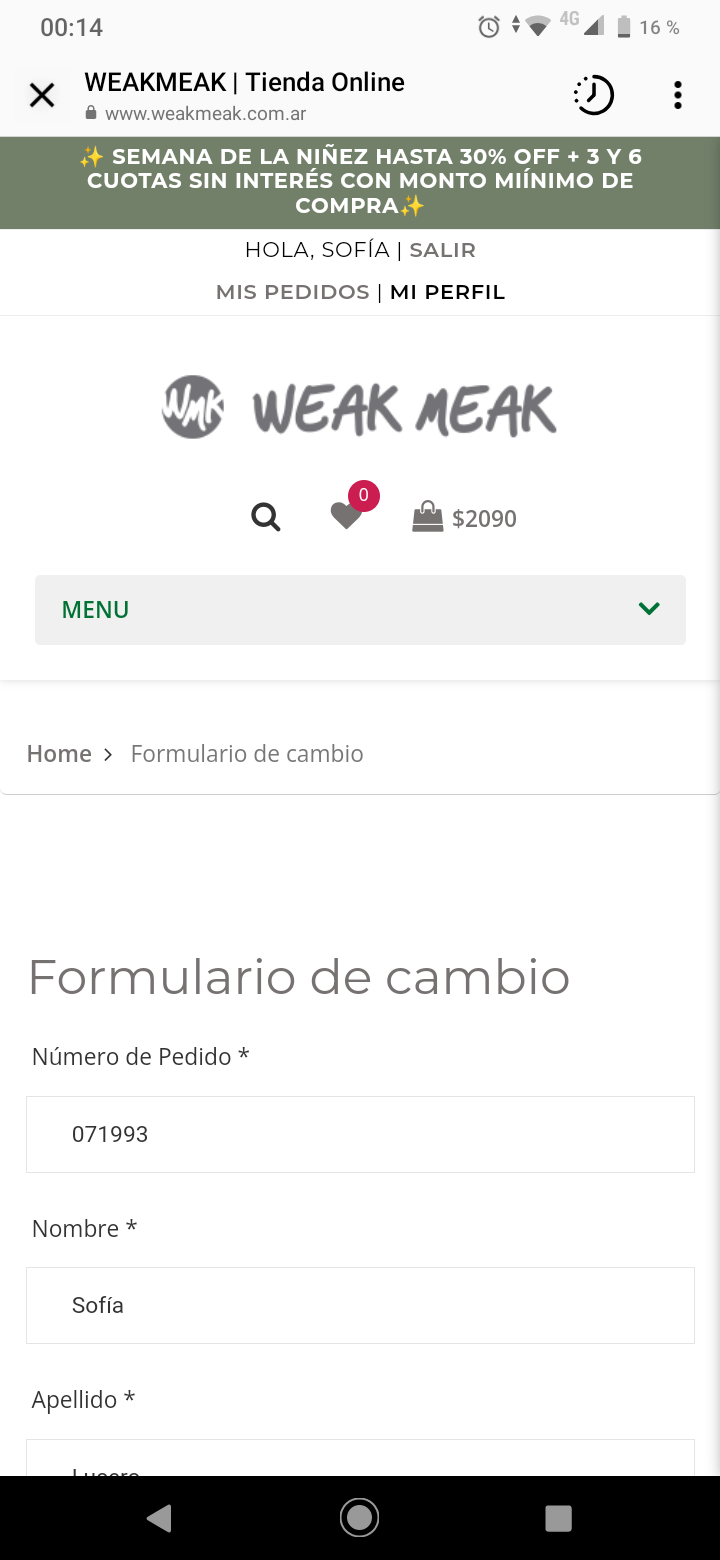Tap SALIR to log out
This screenshot has height=1560, width=720.
(442, 250)
